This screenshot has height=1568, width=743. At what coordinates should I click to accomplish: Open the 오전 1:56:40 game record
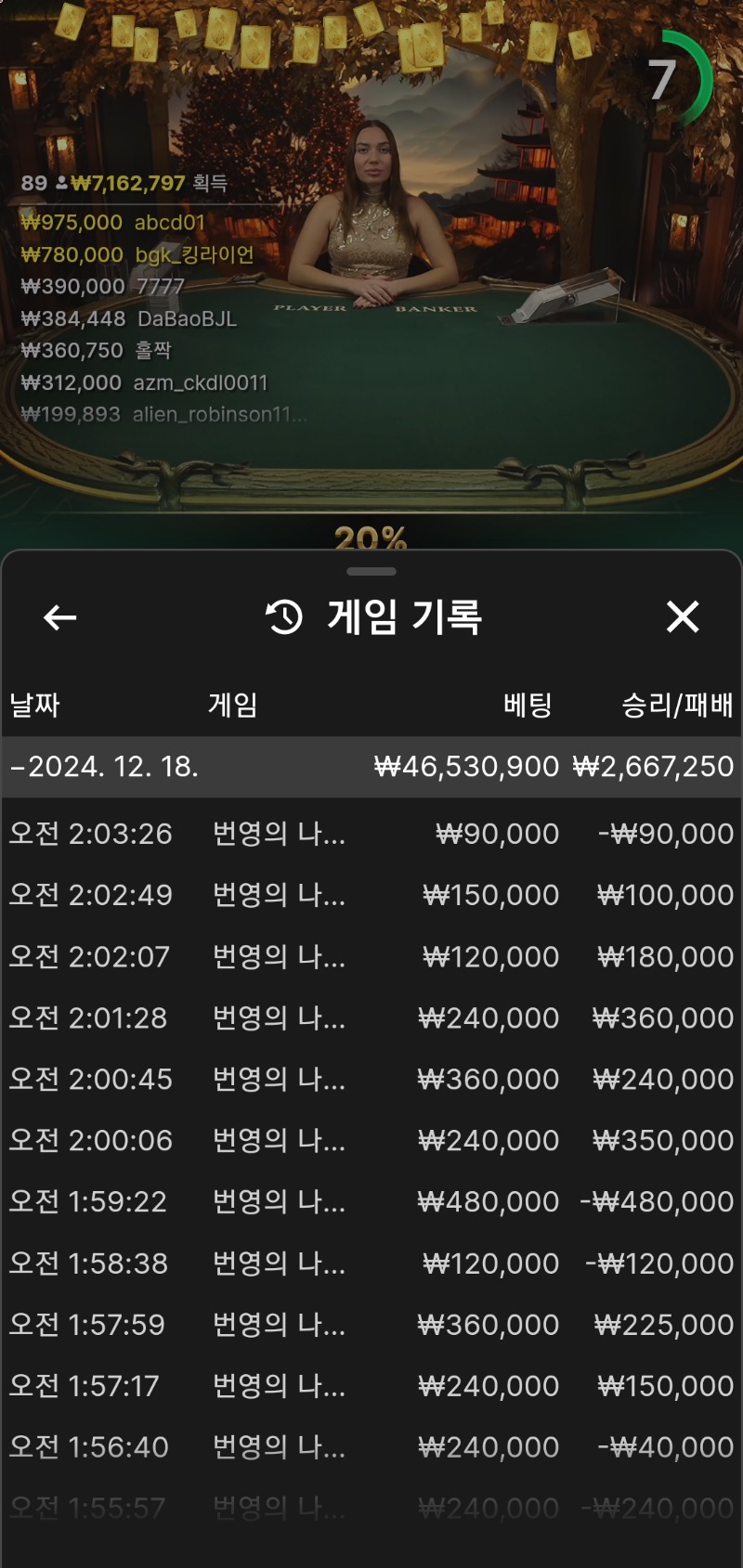(x=371, y=1446)
